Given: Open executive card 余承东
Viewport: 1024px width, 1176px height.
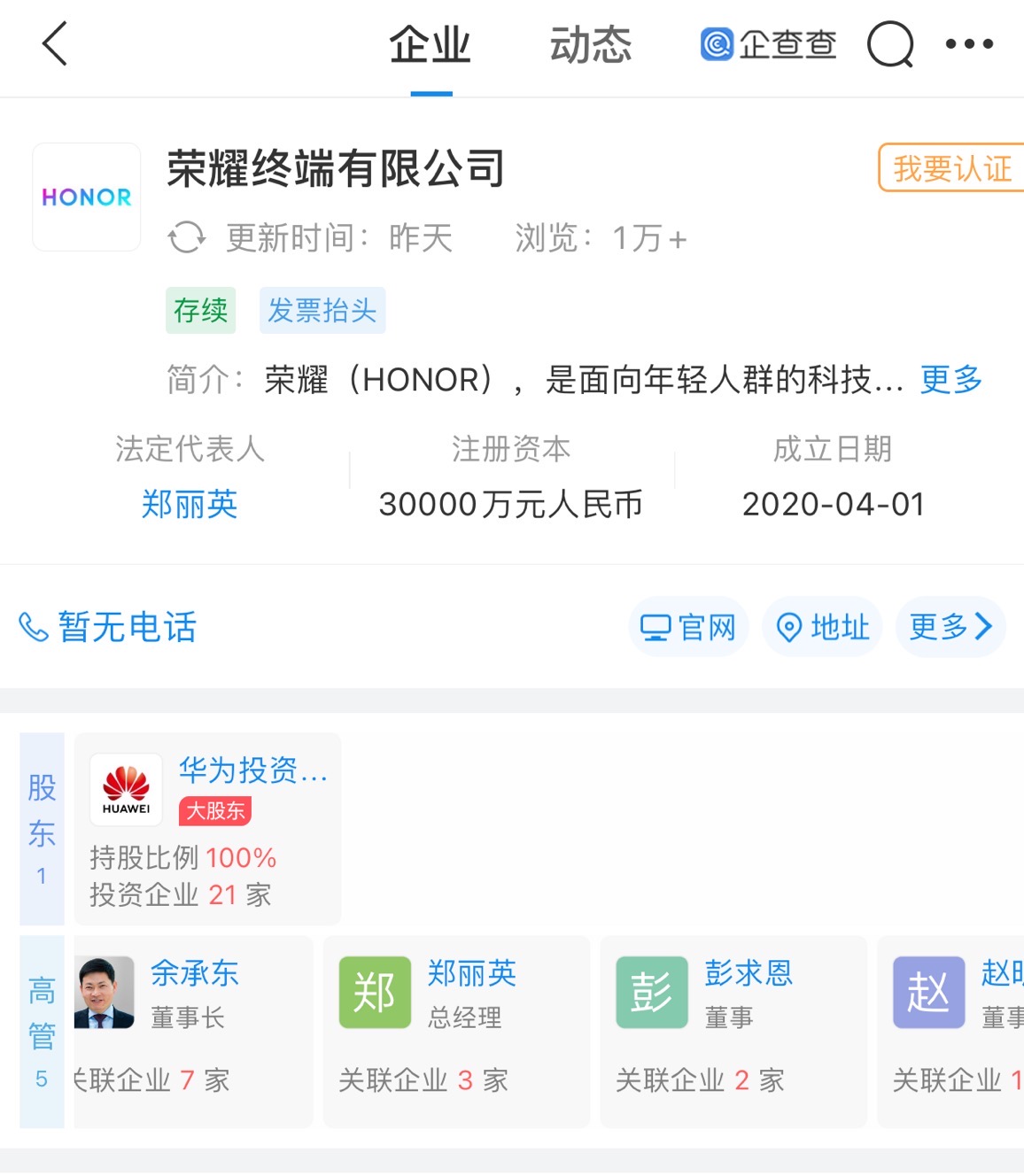Looking at the screenshot, I should (x=193, y=1031).
